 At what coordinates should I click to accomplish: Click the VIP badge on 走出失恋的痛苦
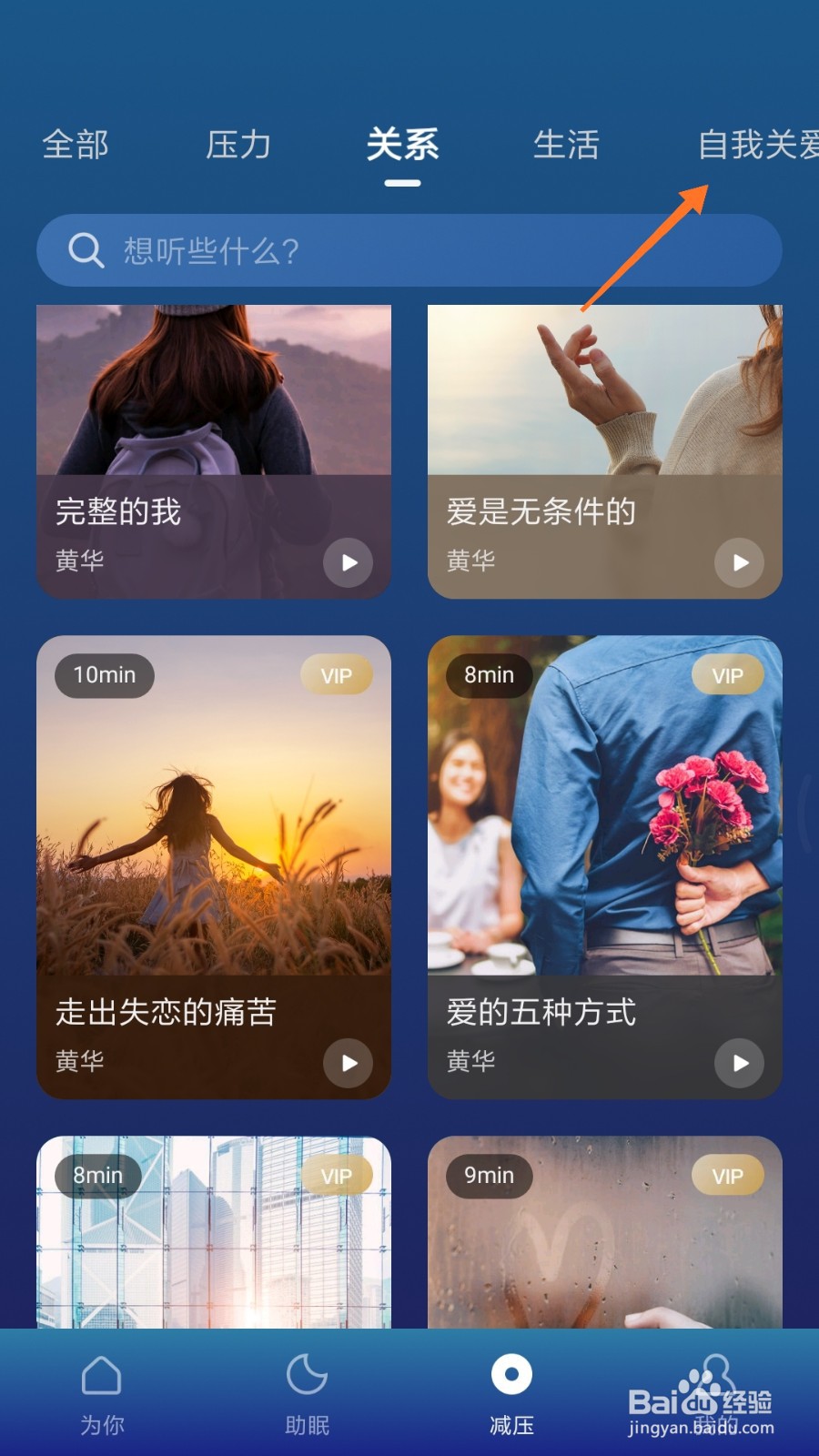[336, 674]
